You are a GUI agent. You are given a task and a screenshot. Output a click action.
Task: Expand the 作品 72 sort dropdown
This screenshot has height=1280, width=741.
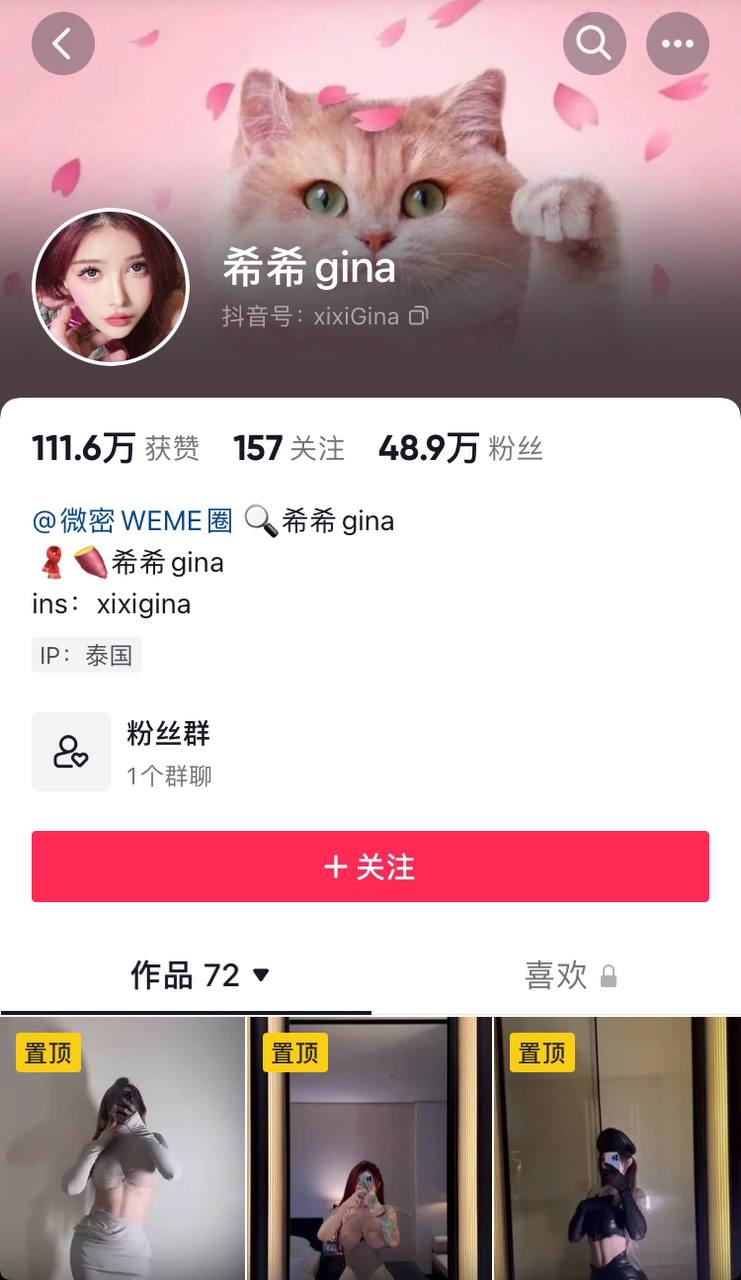[x=261, y=975]
